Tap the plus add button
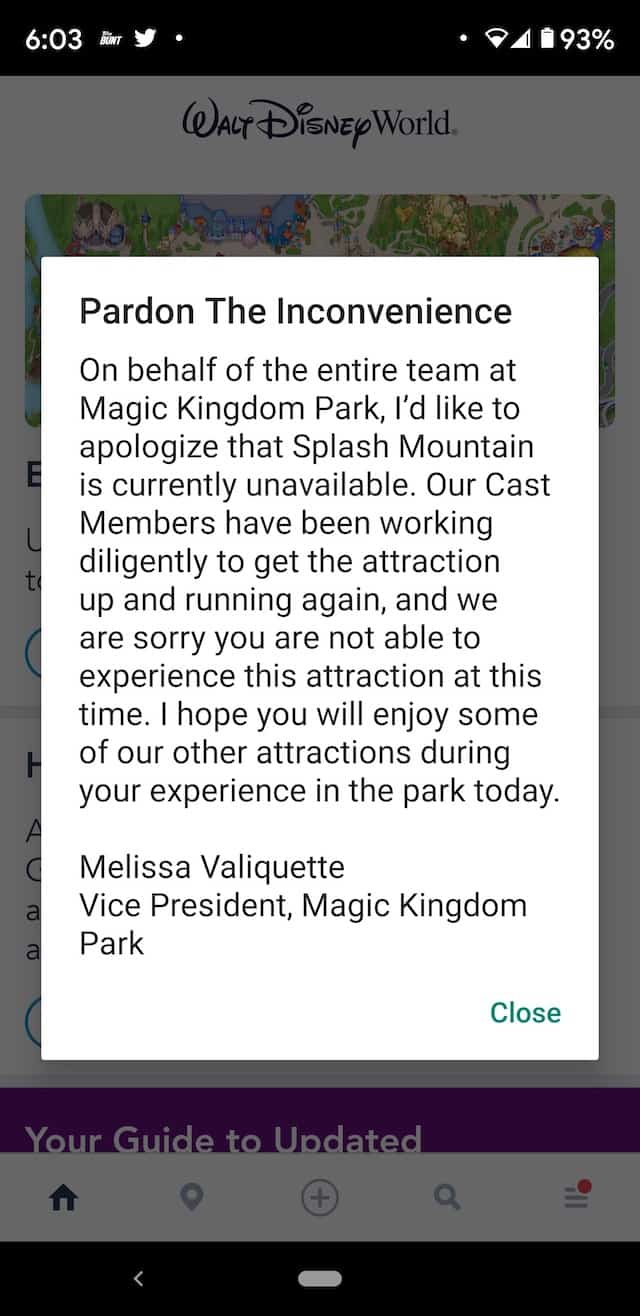The image size is (640, 1316). click(320, 1197)
